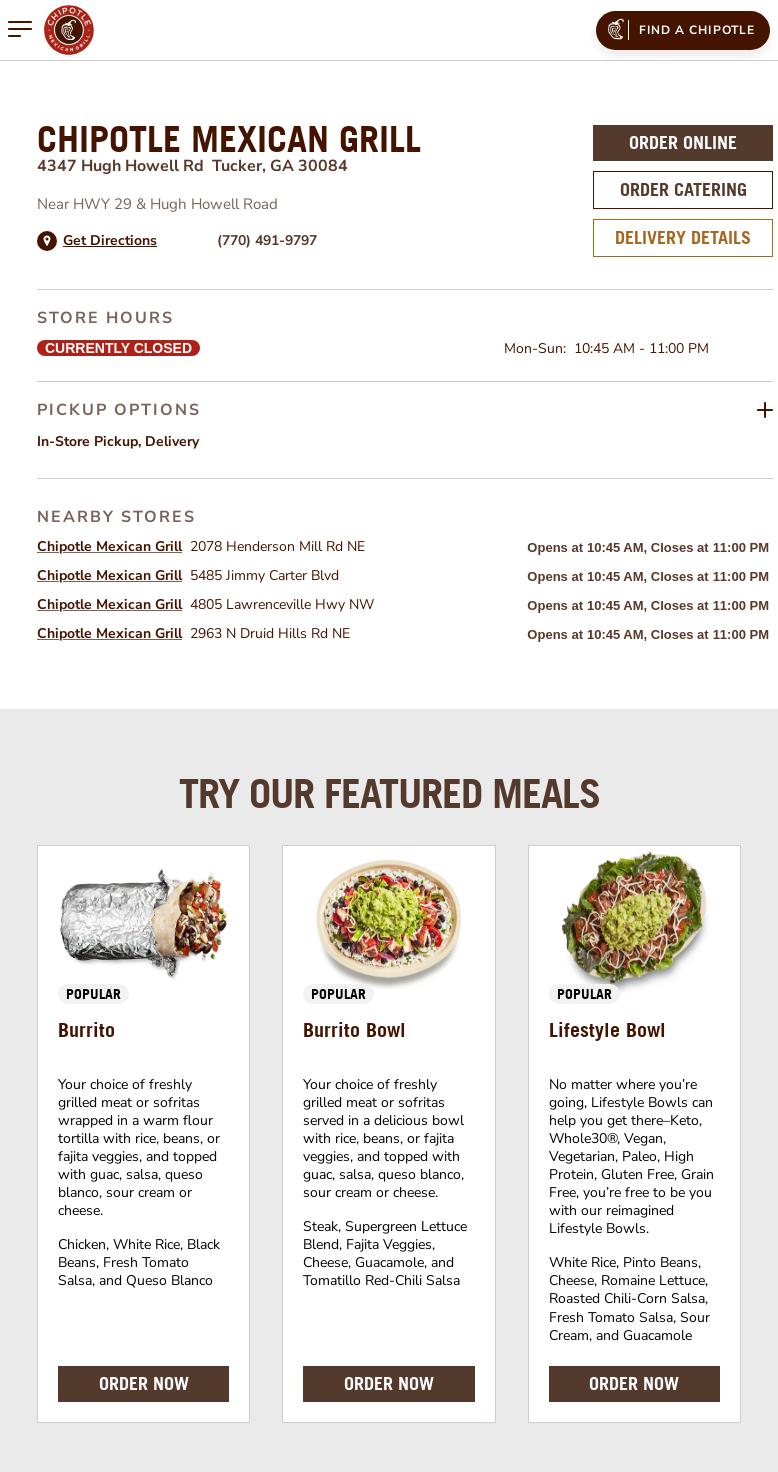Order the Burrito now
Viewport: 778px width, 1472px height.
tap(143, 1384)
